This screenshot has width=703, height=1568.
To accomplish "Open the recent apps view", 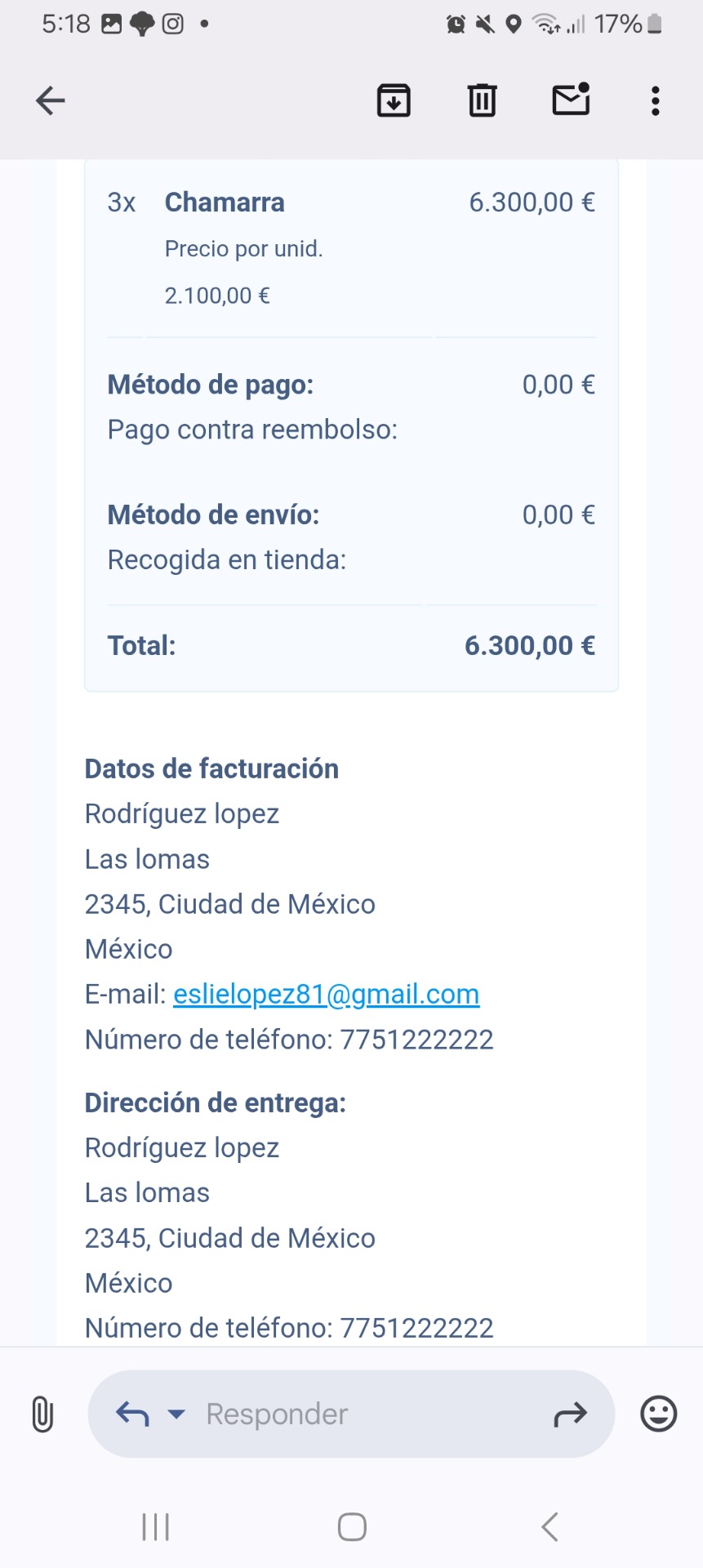I will [155, 1526].
